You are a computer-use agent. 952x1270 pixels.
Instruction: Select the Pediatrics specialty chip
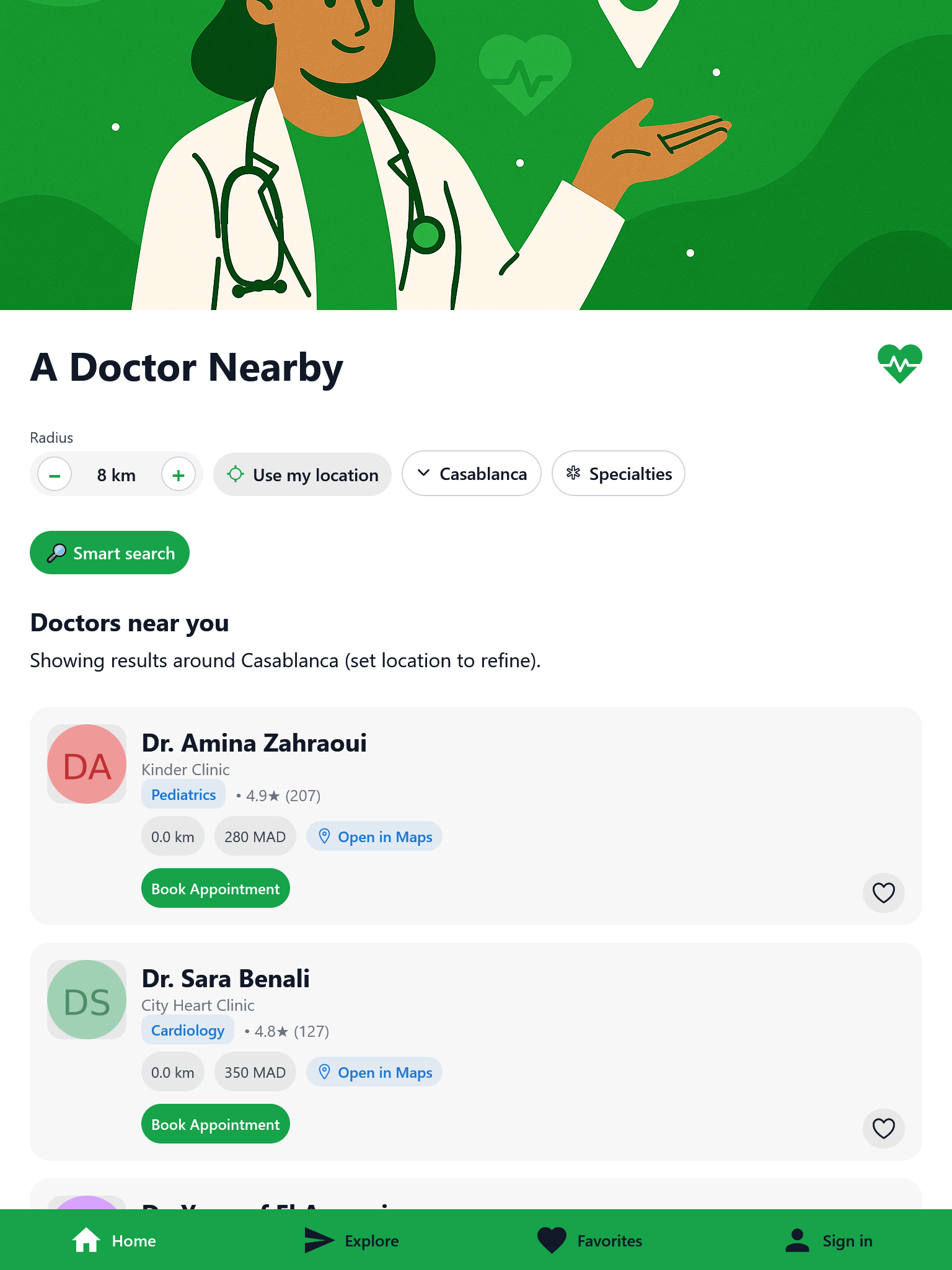pyautogui.click(x=183, y=795)
